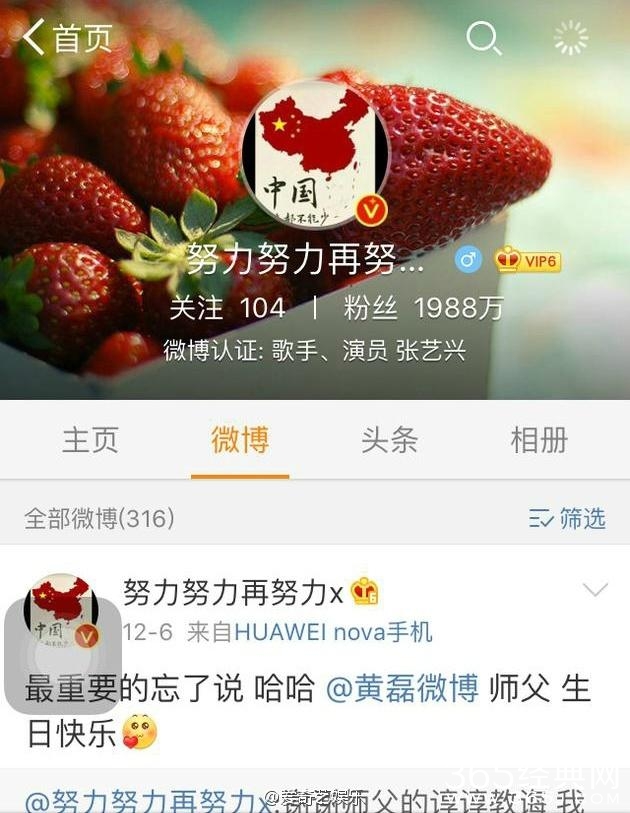Open the @黄磊微博 mention link

pos(403,689)
